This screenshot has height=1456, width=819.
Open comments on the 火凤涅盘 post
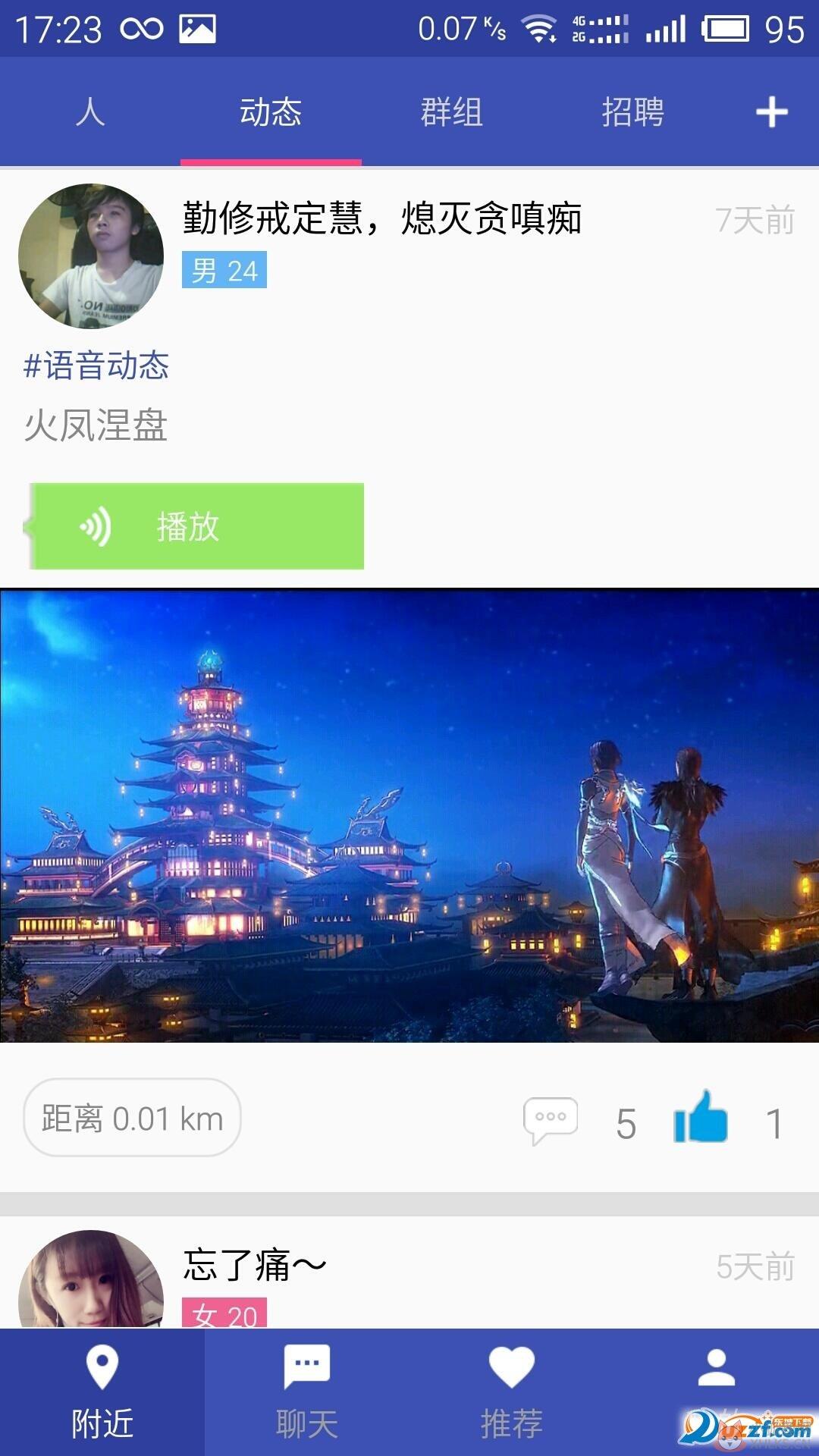coord(551,1121)
